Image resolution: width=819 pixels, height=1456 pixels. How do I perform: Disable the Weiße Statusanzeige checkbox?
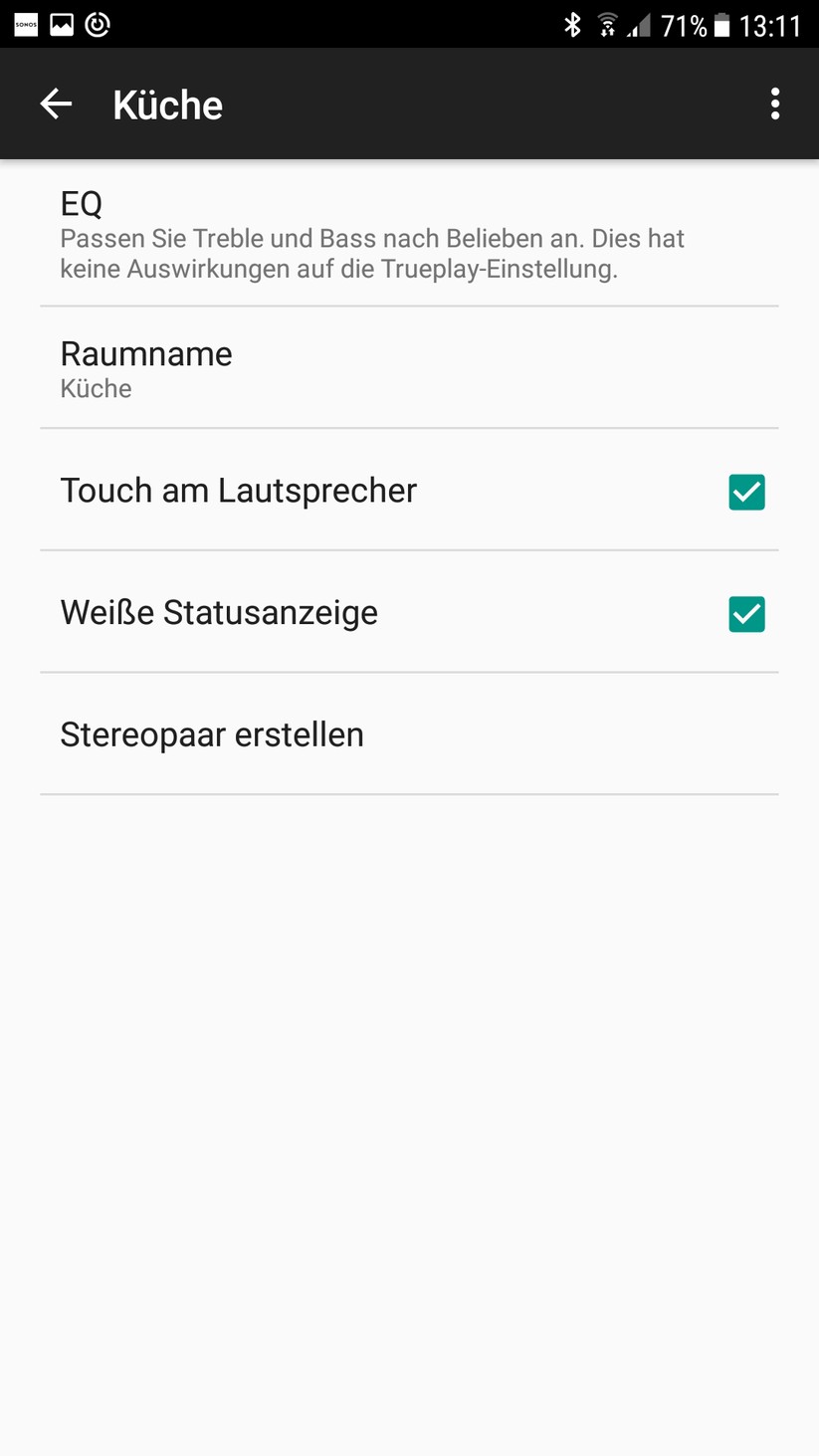point(746,614)
